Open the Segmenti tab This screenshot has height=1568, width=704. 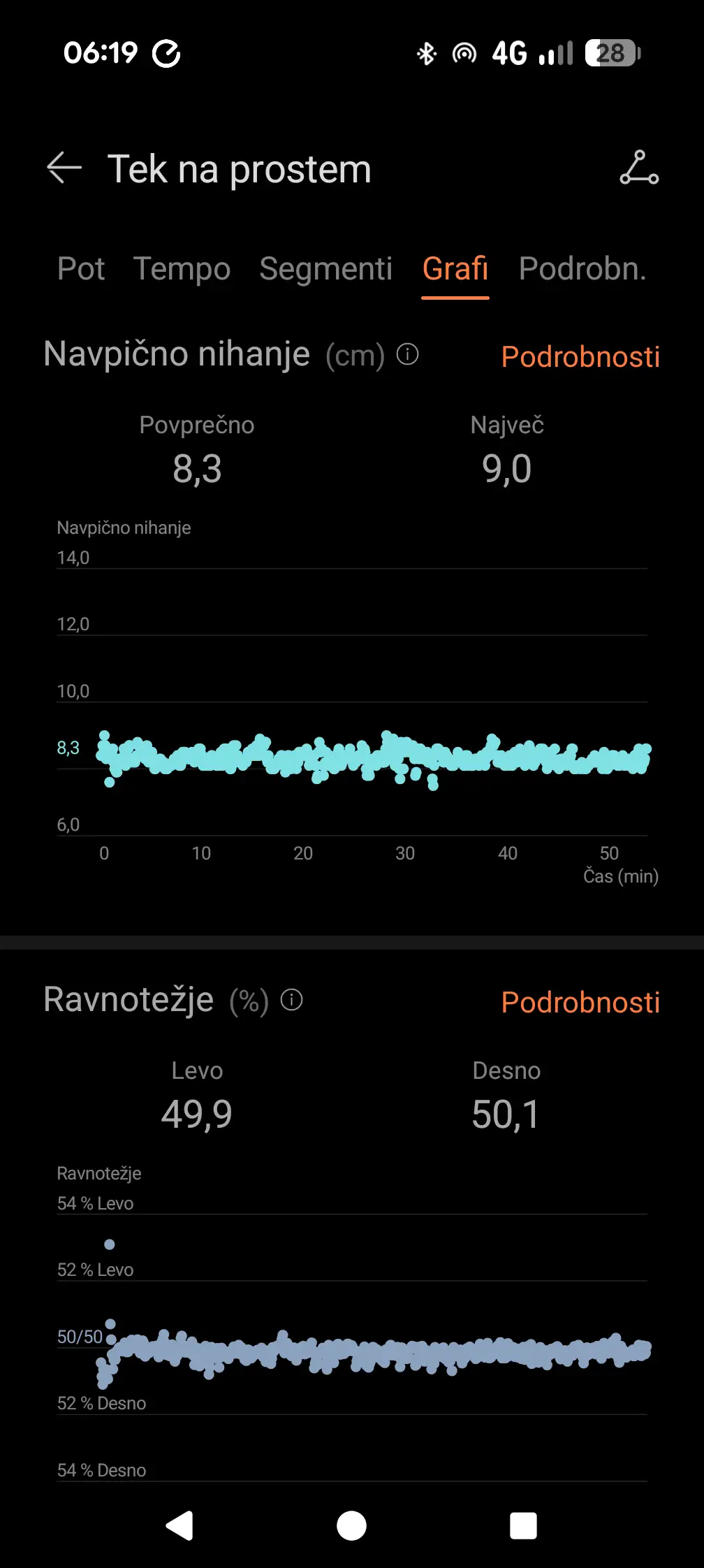pos(325,269)
